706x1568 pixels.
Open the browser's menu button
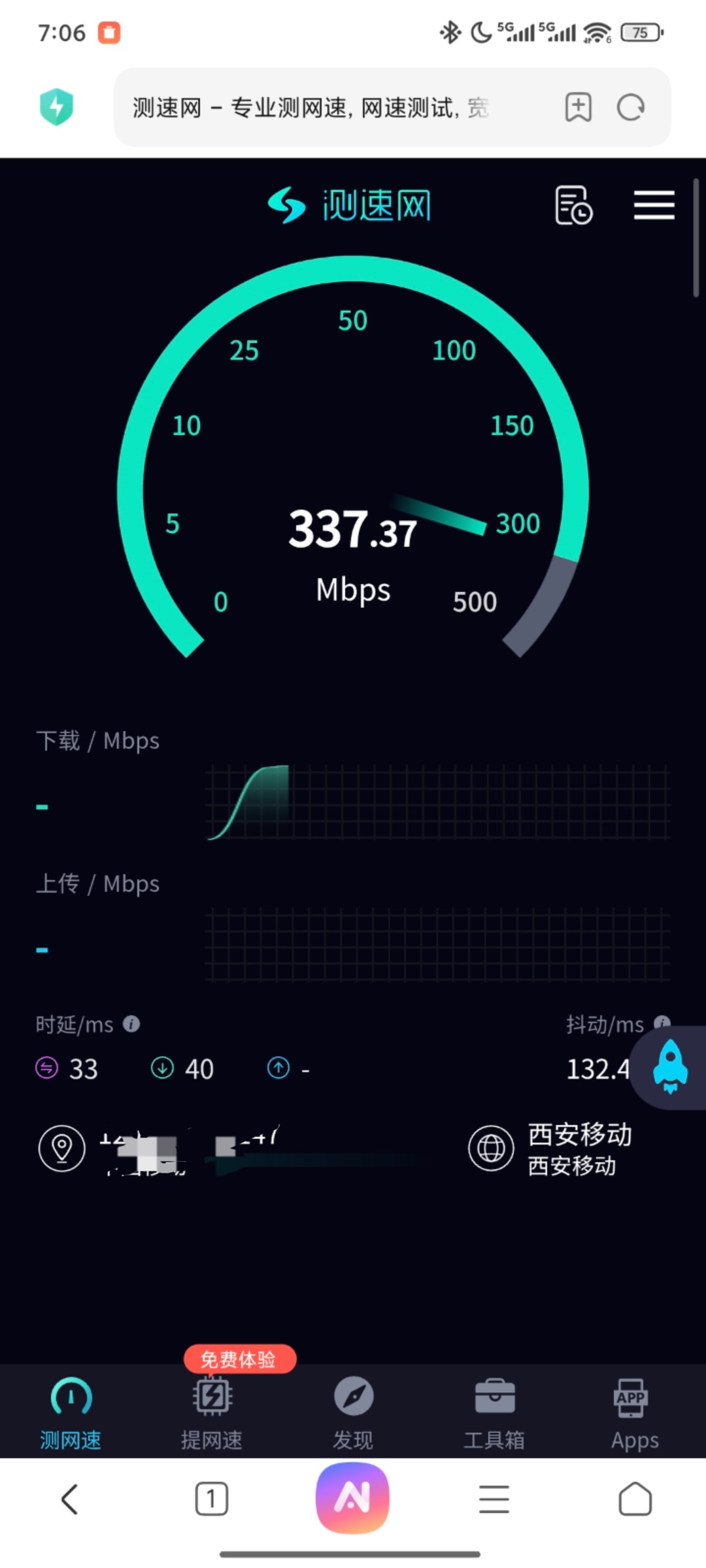(494, 1499)
